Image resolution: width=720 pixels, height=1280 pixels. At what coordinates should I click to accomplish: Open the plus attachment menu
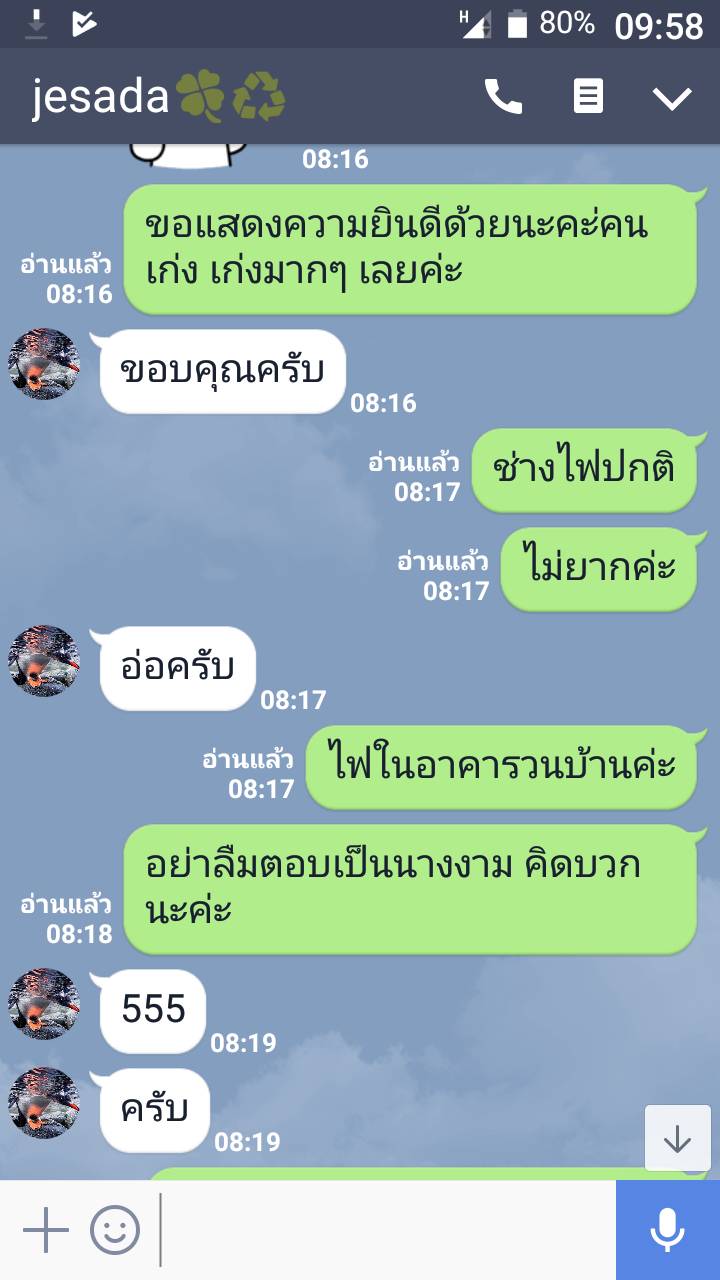pos(45,1230)
